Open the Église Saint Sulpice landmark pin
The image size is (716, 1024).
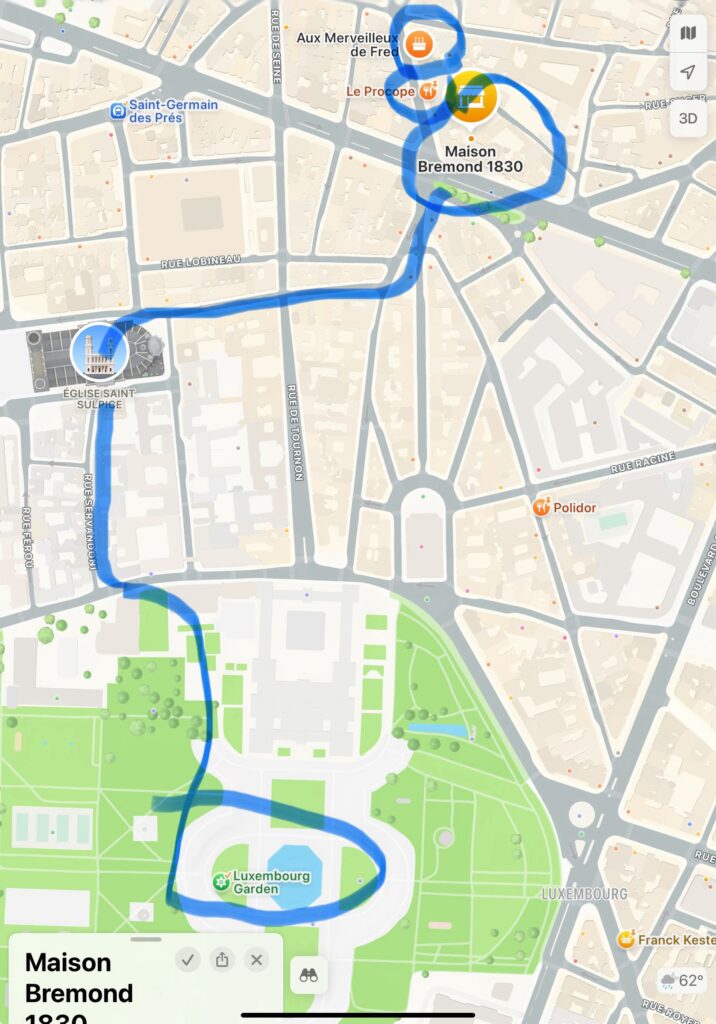click(98, 352)
